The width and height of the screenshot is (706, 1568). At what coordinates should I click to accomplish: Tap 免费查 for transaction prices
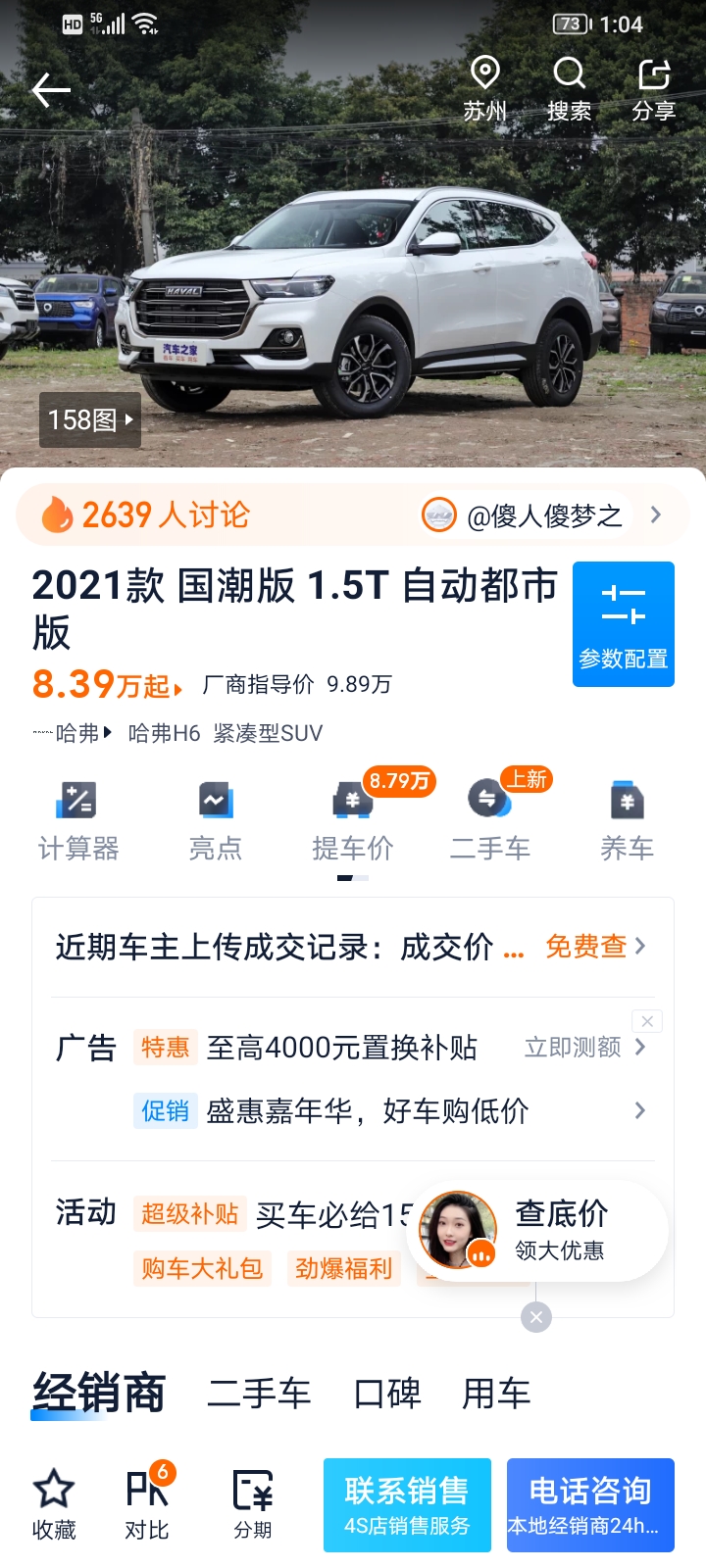point(595,947)
